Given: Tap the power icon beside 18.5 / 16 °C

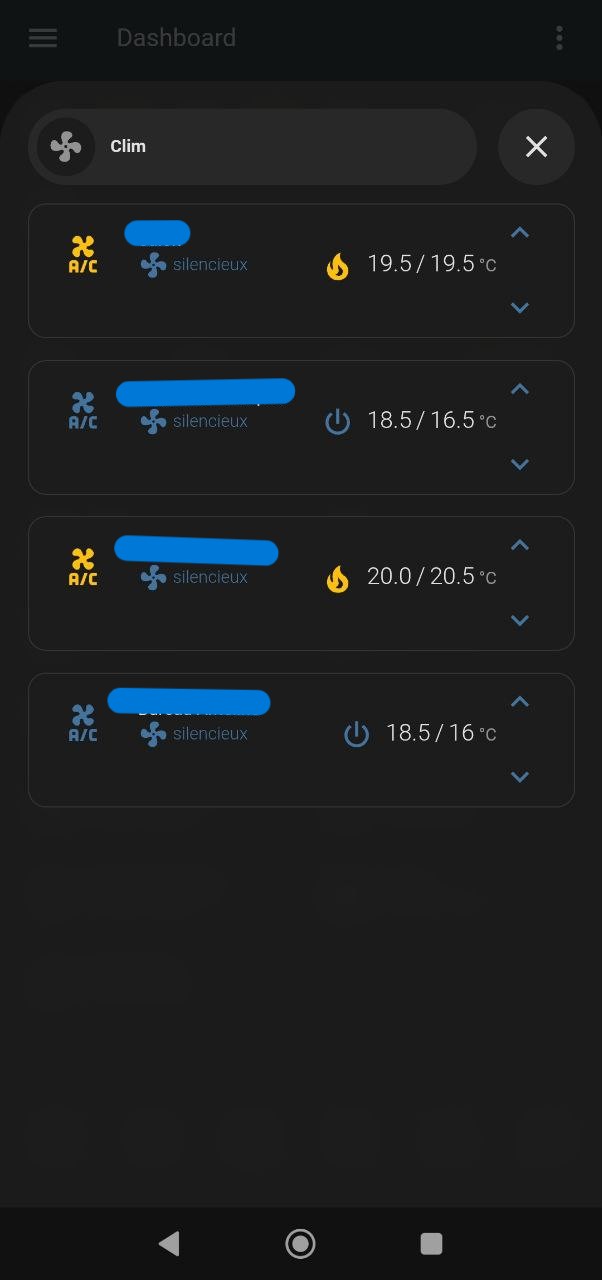Looking at the screenshot, I should 357,734.
